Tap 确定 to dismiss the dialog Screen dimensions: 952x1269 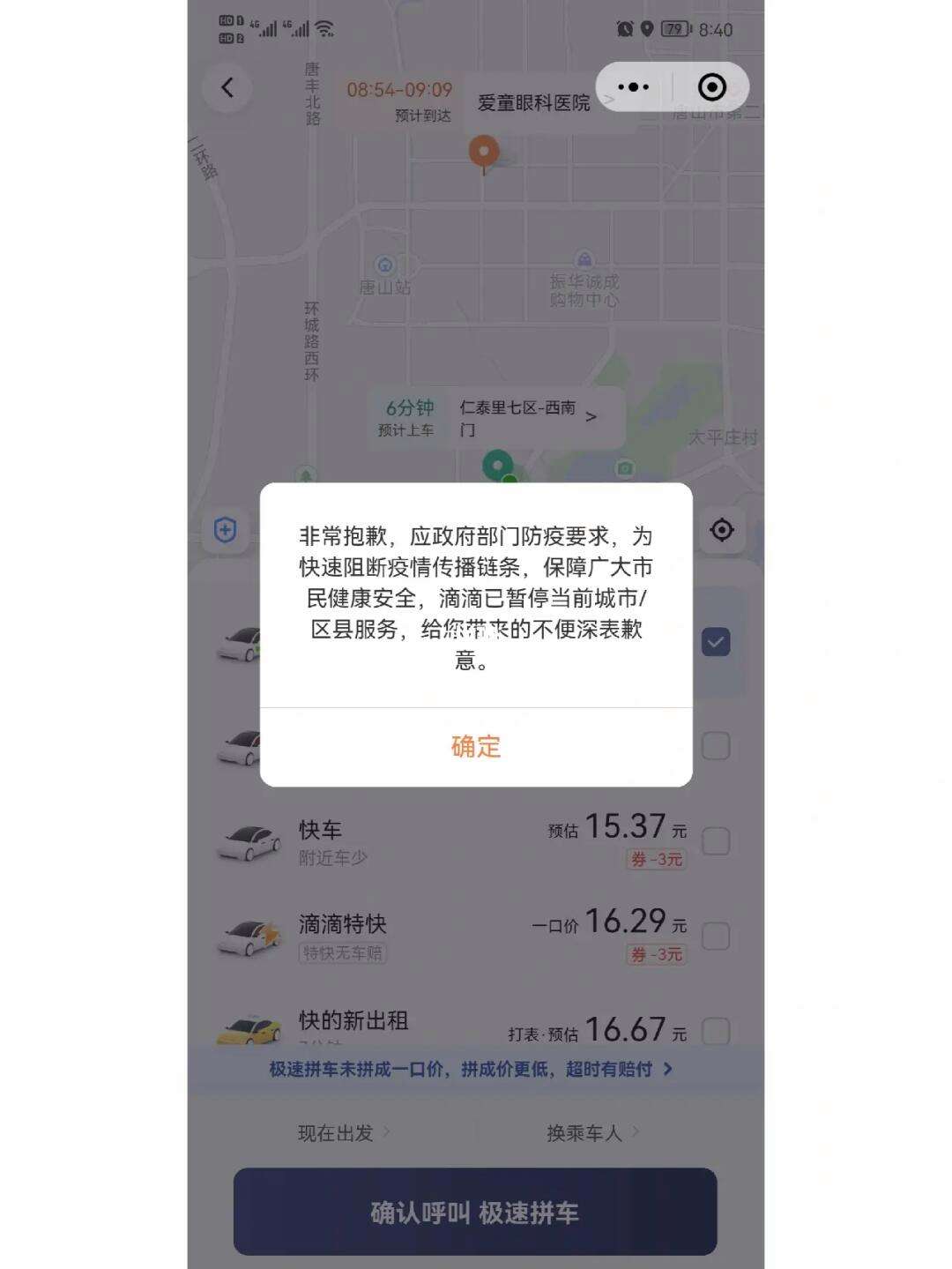click(x=475, y=746)
